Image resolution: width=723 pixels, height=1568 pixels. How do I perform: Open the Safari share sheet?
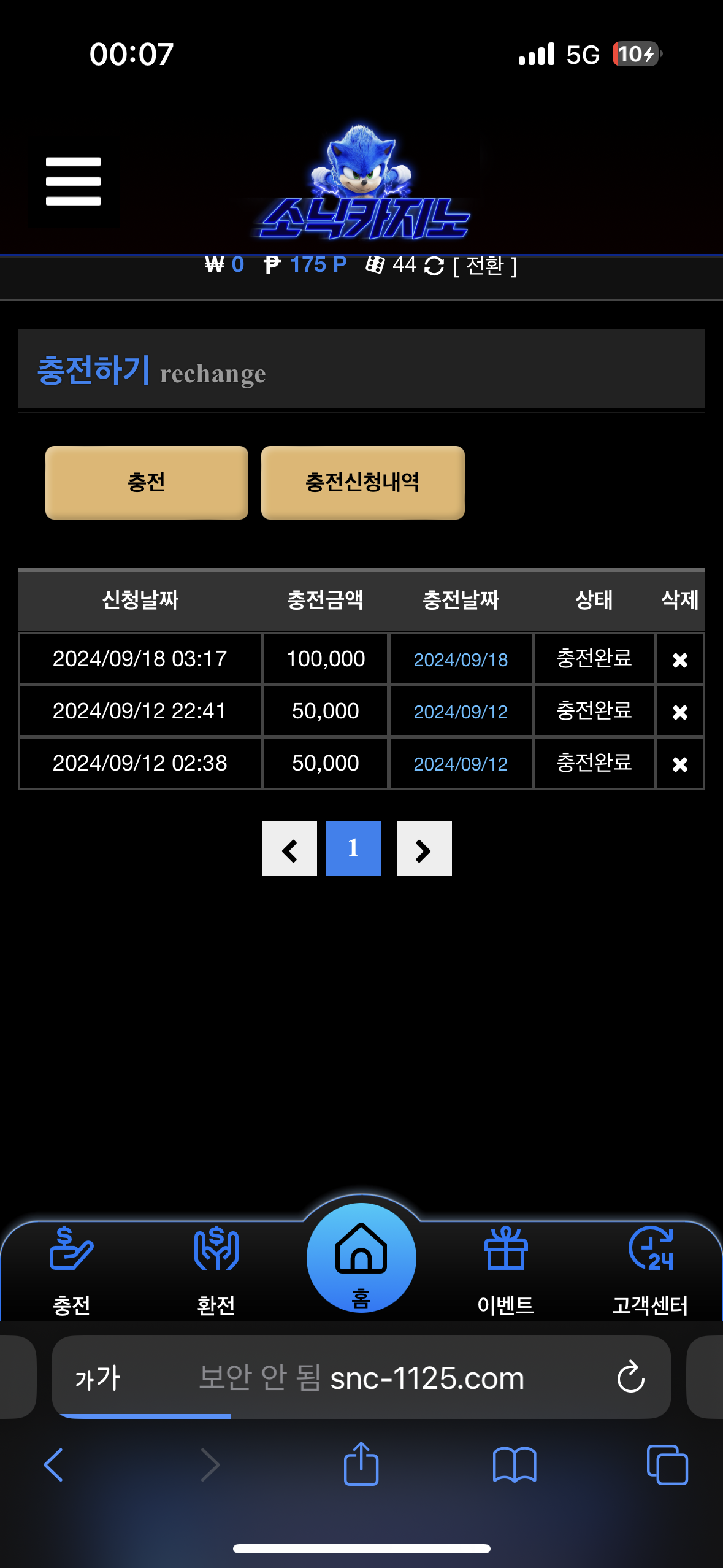(x=361, y=1465)
